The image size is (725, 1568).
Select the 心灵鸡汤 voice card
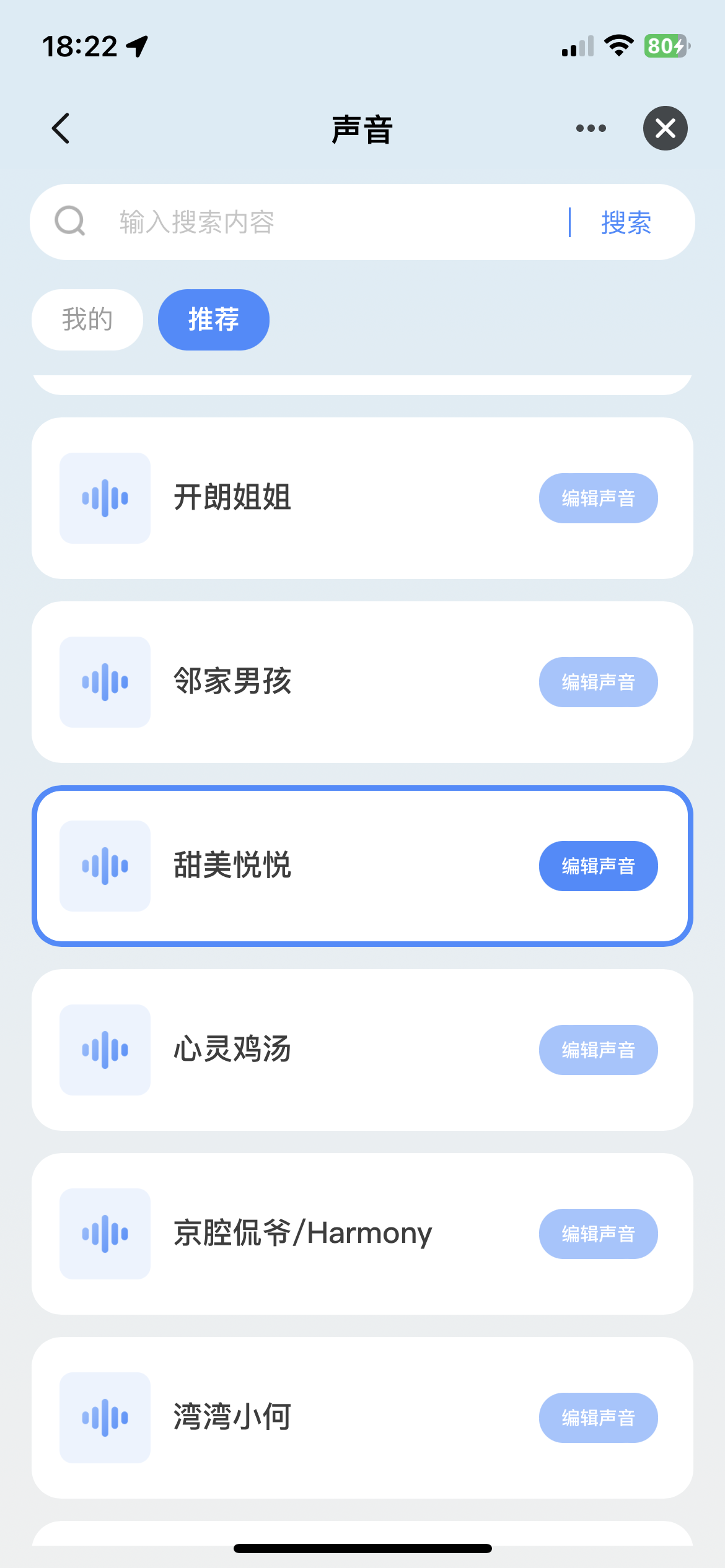coord(362,1050)
